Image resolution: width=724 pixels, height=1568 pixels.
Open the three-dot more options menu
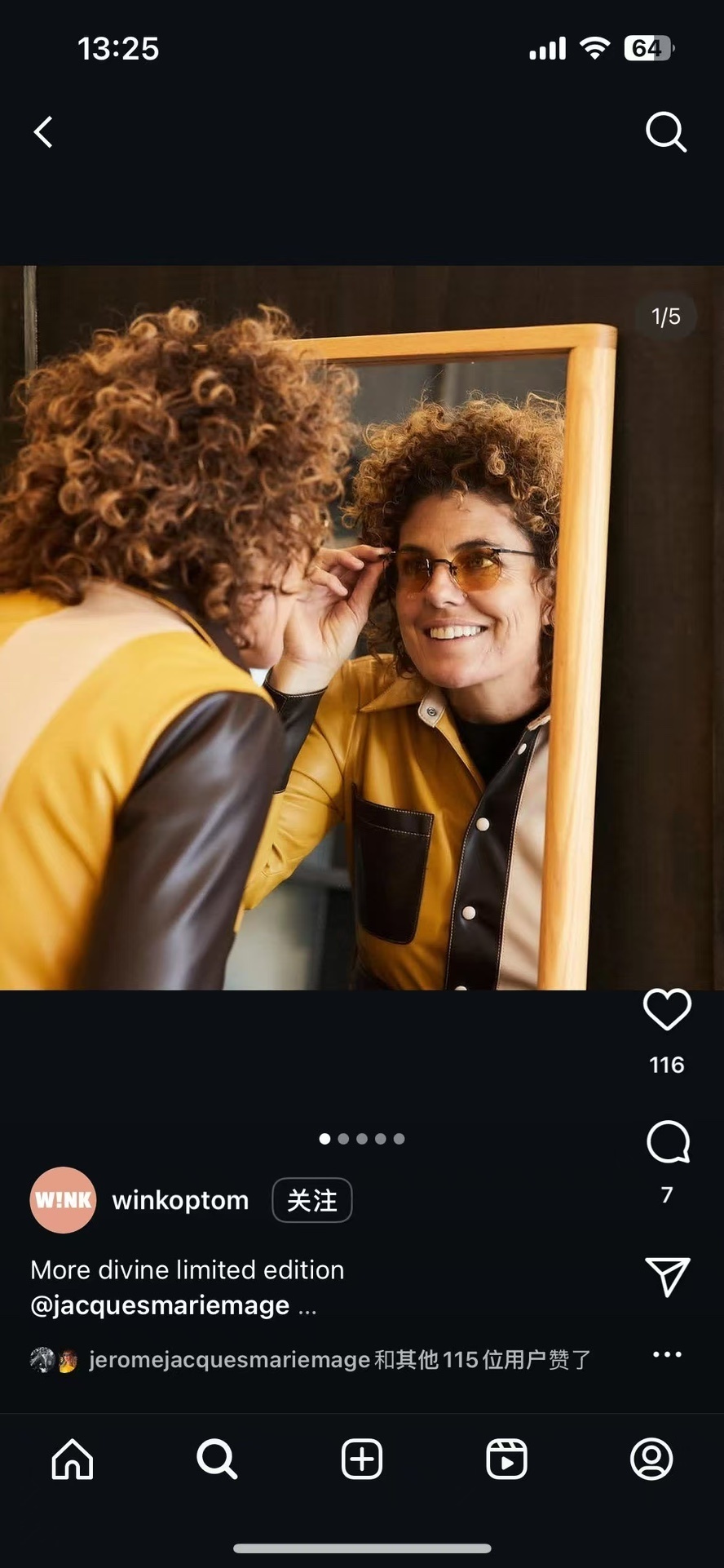pos(667,1354)
